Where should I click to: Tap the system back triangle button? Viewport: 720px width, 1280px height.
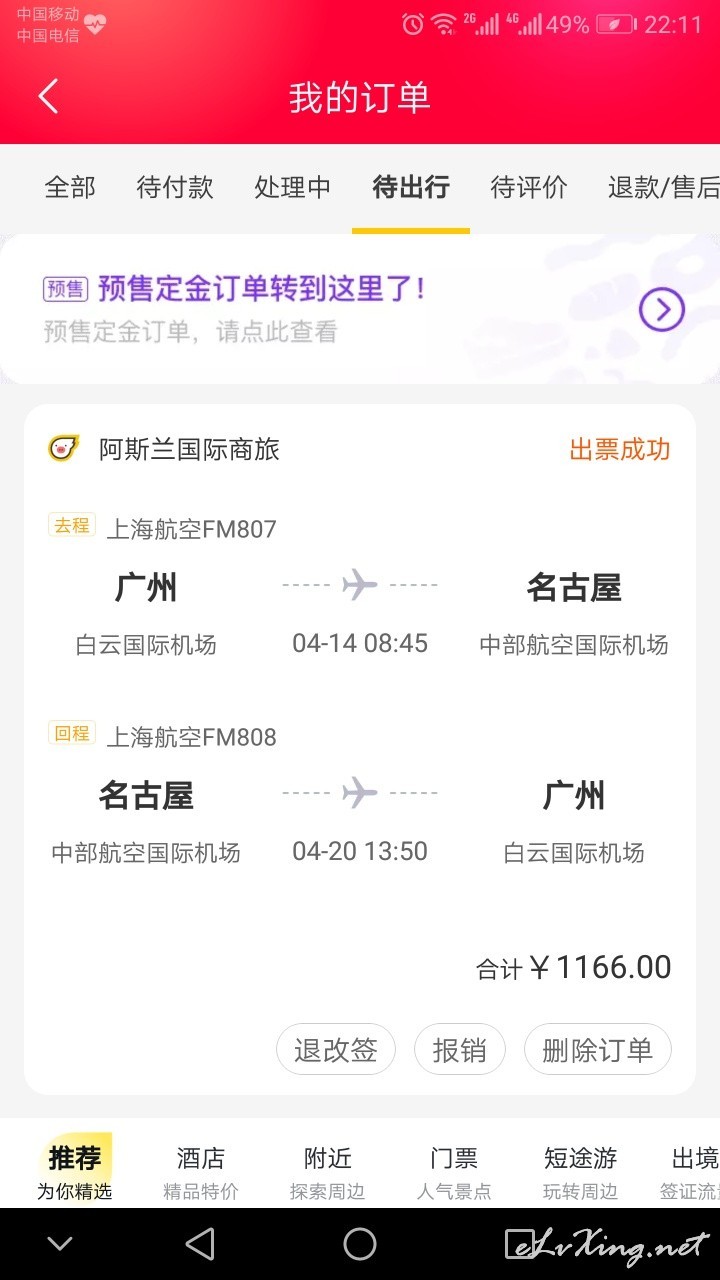point(200,1244)
